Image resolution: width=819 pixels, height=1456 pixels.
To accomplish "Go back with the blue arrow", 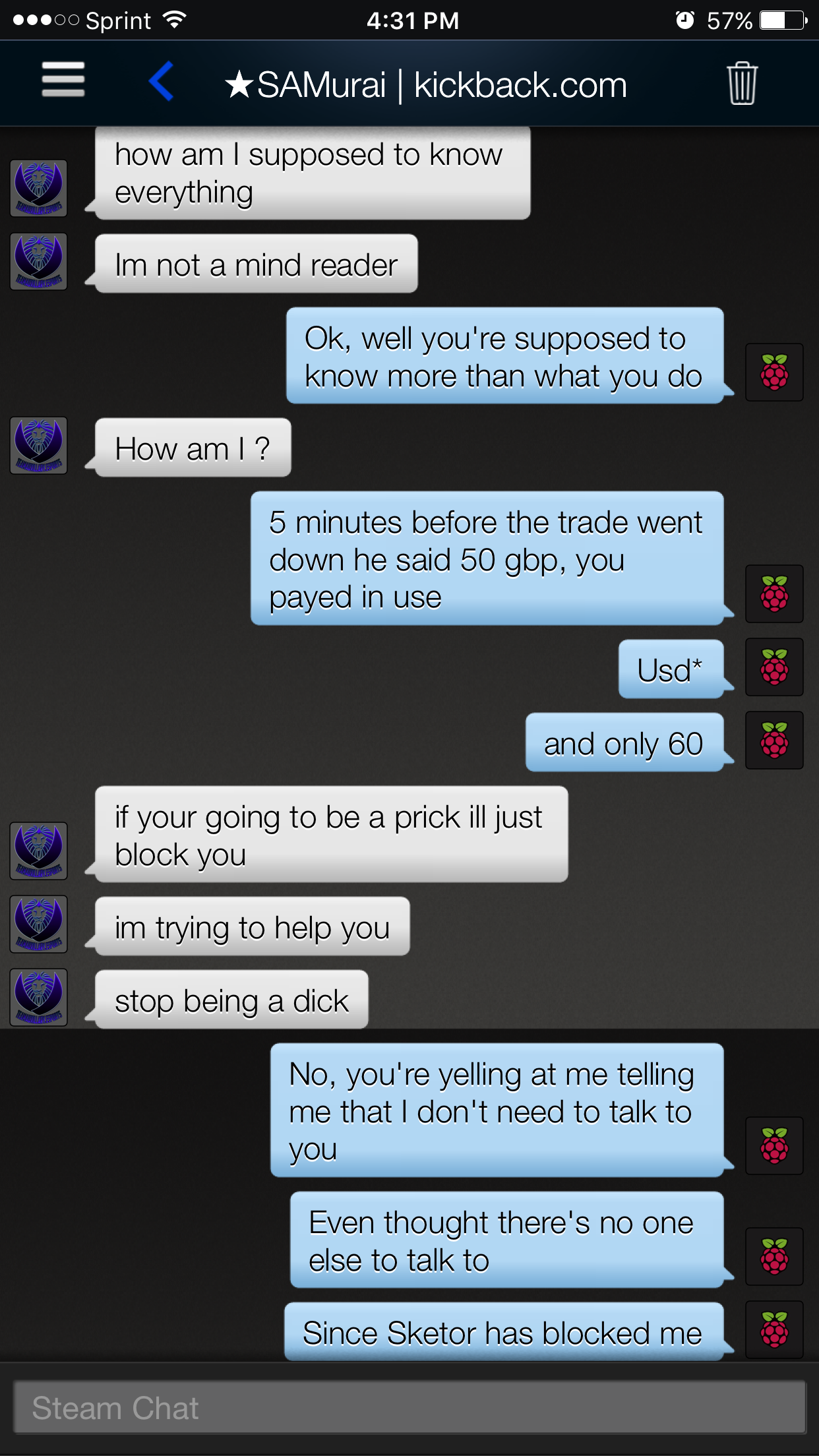I will pos(162,81).
